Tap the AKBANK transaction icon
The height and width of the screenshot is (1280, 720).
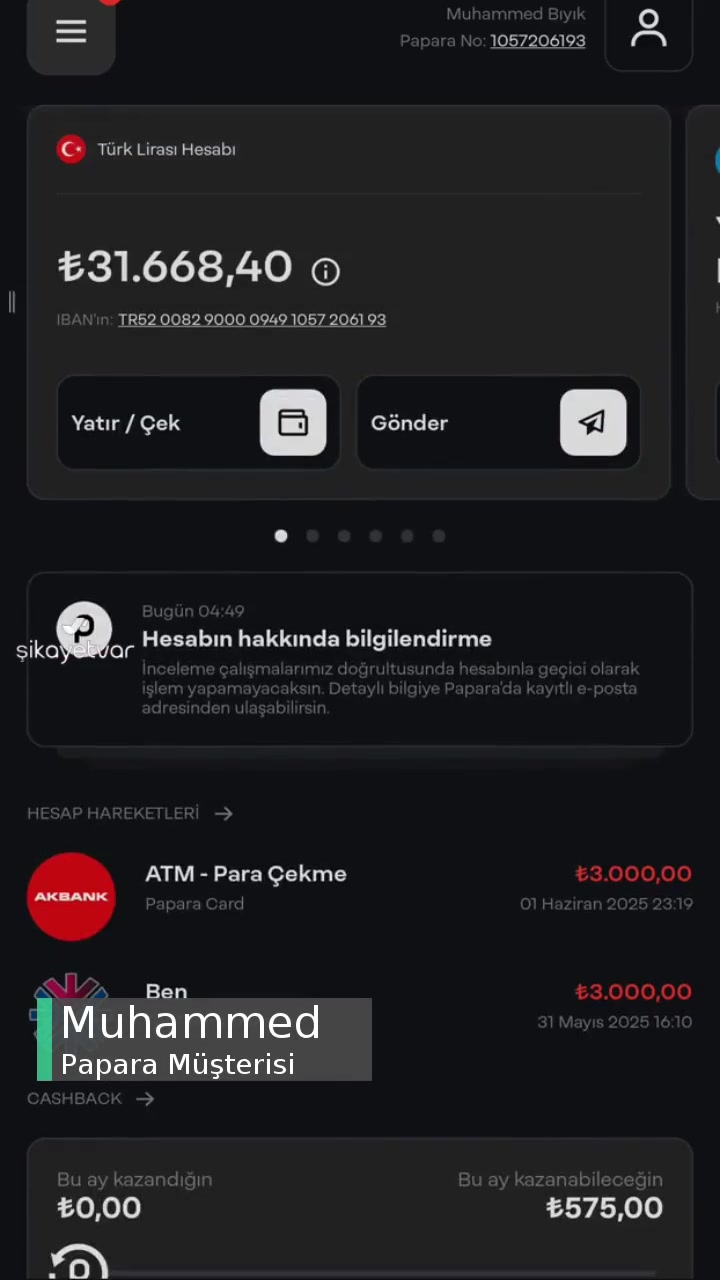pyautogui.click(x=71, y=896)
